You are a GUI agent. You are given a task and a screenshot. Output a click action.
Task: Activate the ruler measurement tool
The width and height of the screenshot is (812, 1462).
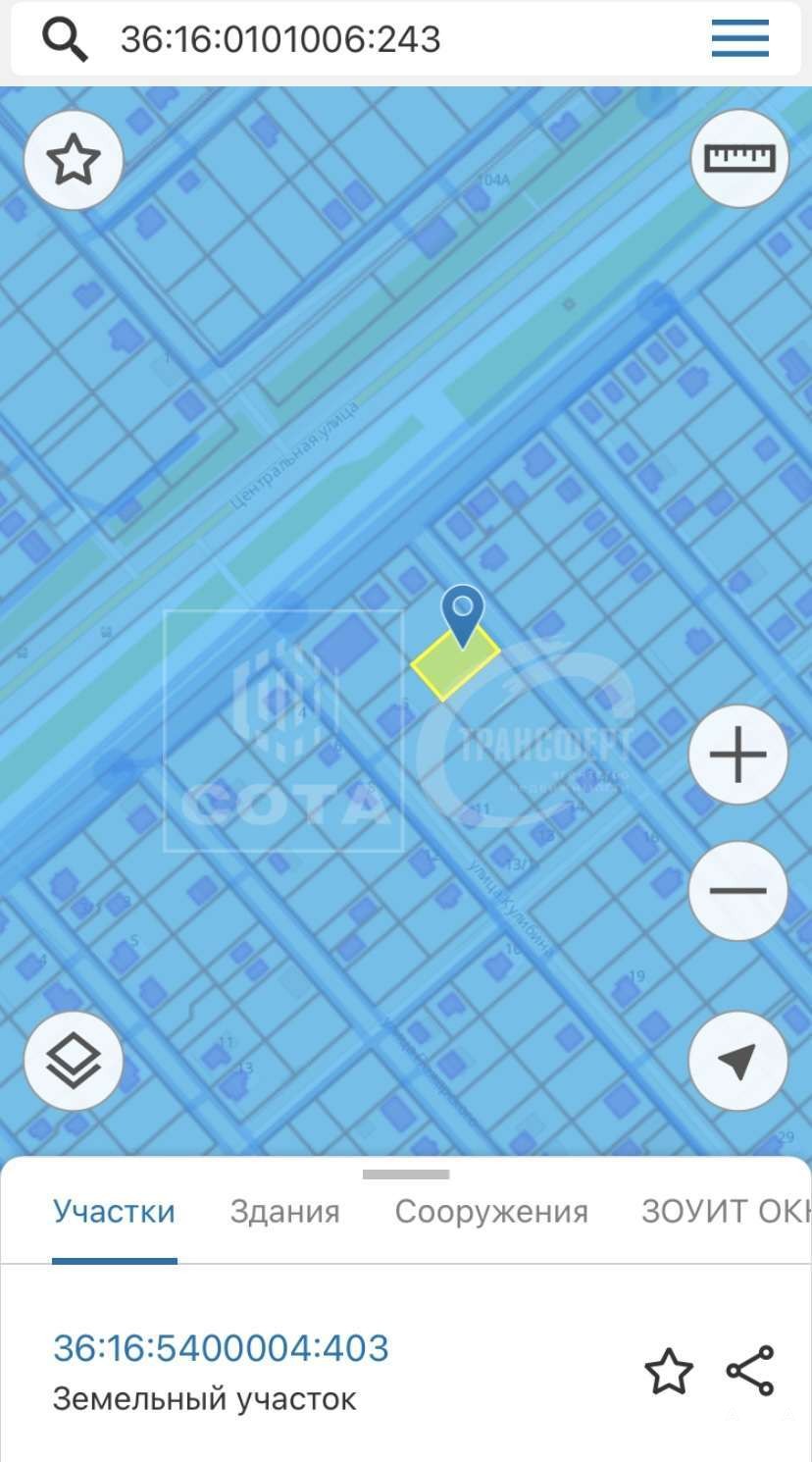pyautogui.click(x=739, y=158)
